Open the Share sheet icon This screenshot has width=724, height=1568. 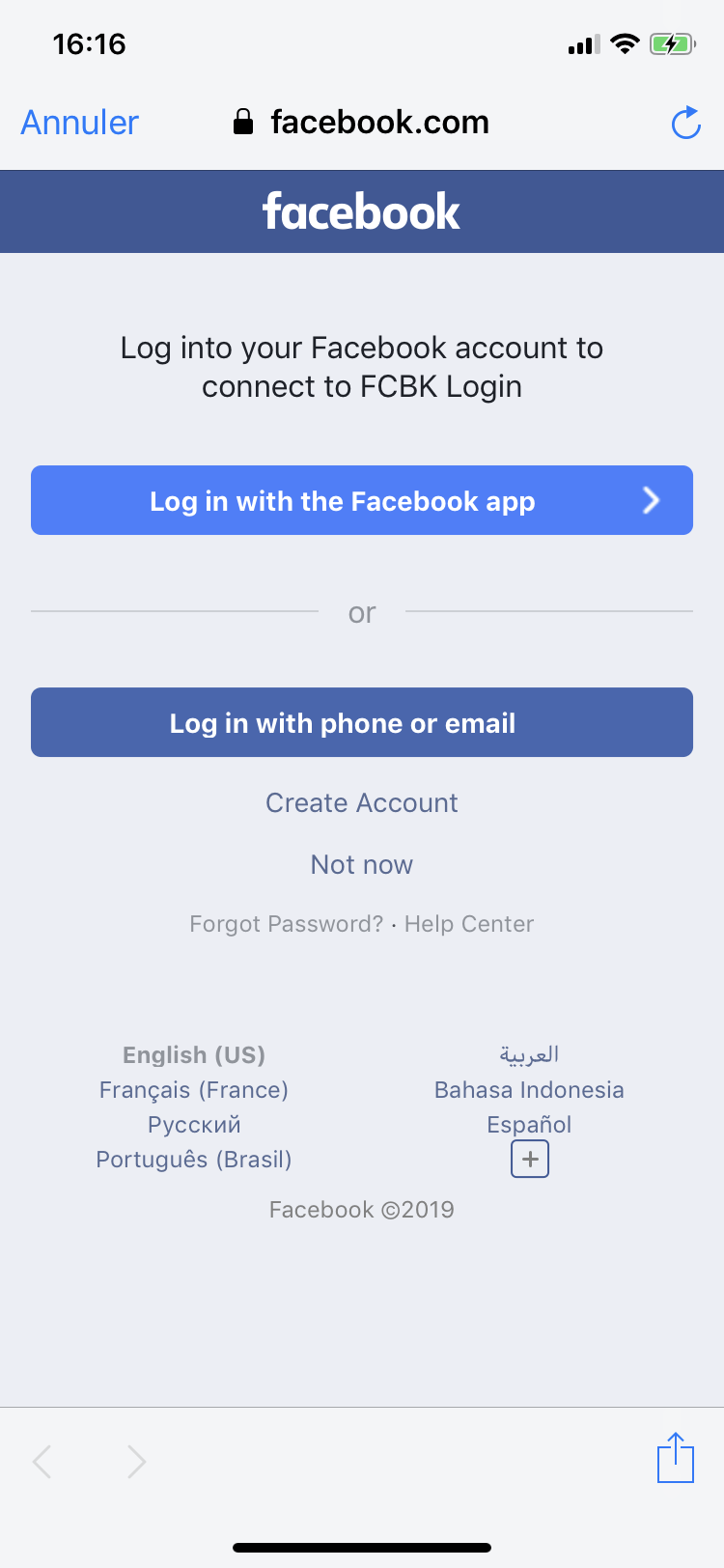(x=675, y=1458)
